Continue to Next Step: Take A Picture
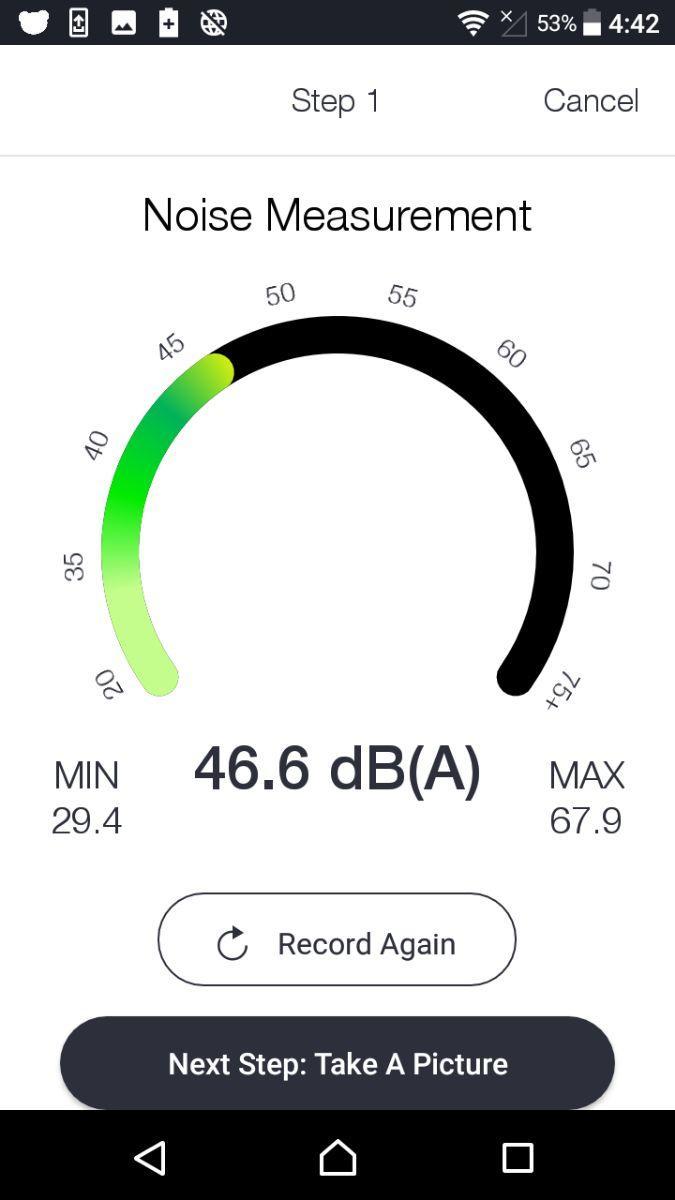 [337, 1063]
